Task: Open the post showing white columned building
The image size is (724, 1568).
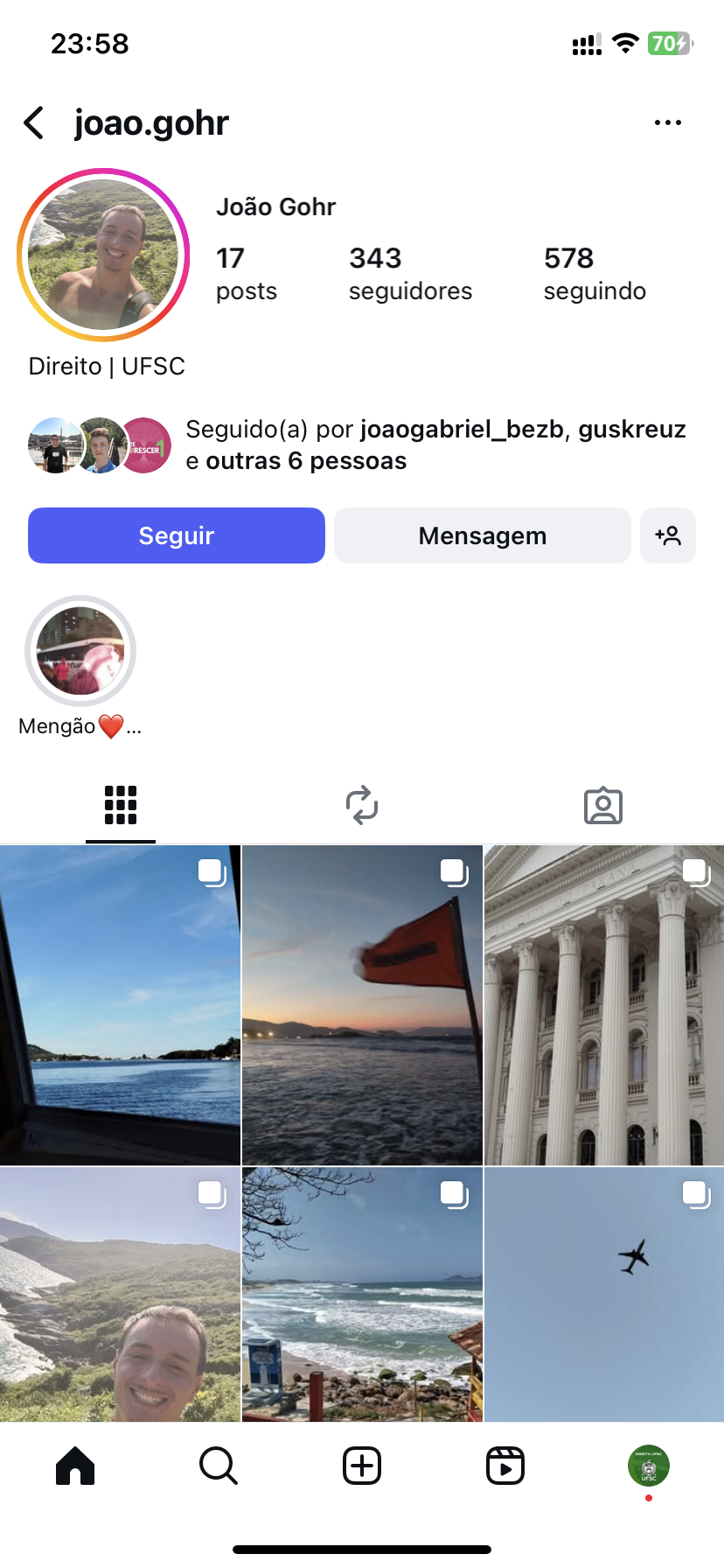Action: 603,1004
